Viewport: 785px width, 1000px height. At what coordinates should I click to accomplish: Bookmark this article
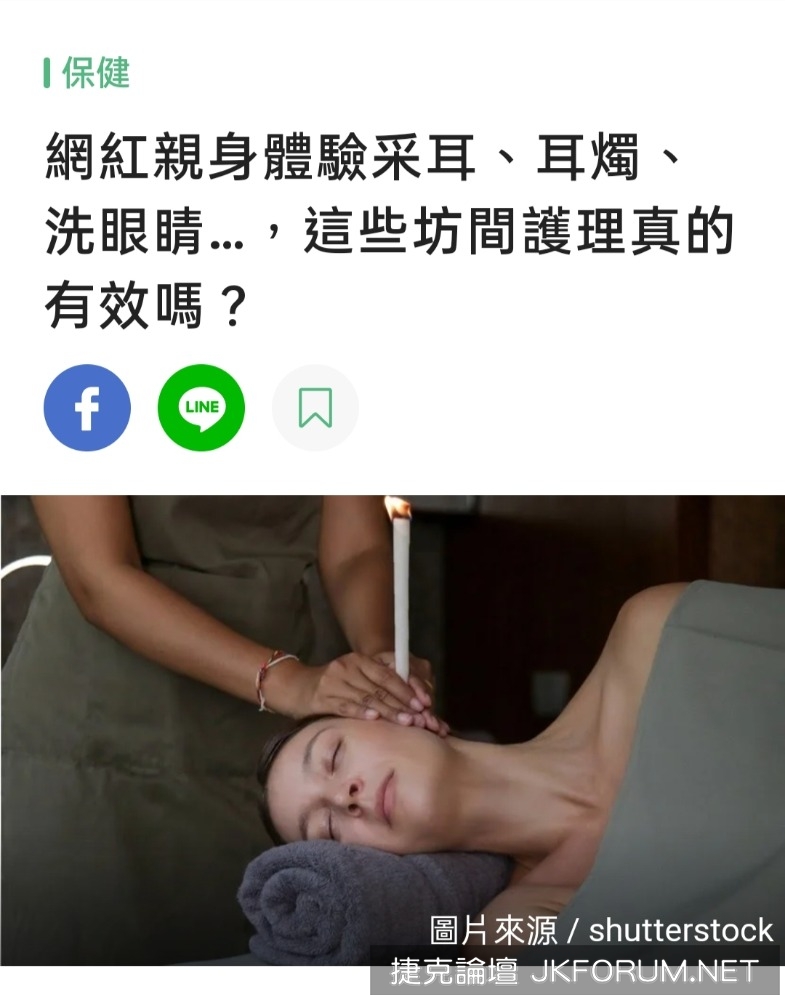(x=315, y=408)
